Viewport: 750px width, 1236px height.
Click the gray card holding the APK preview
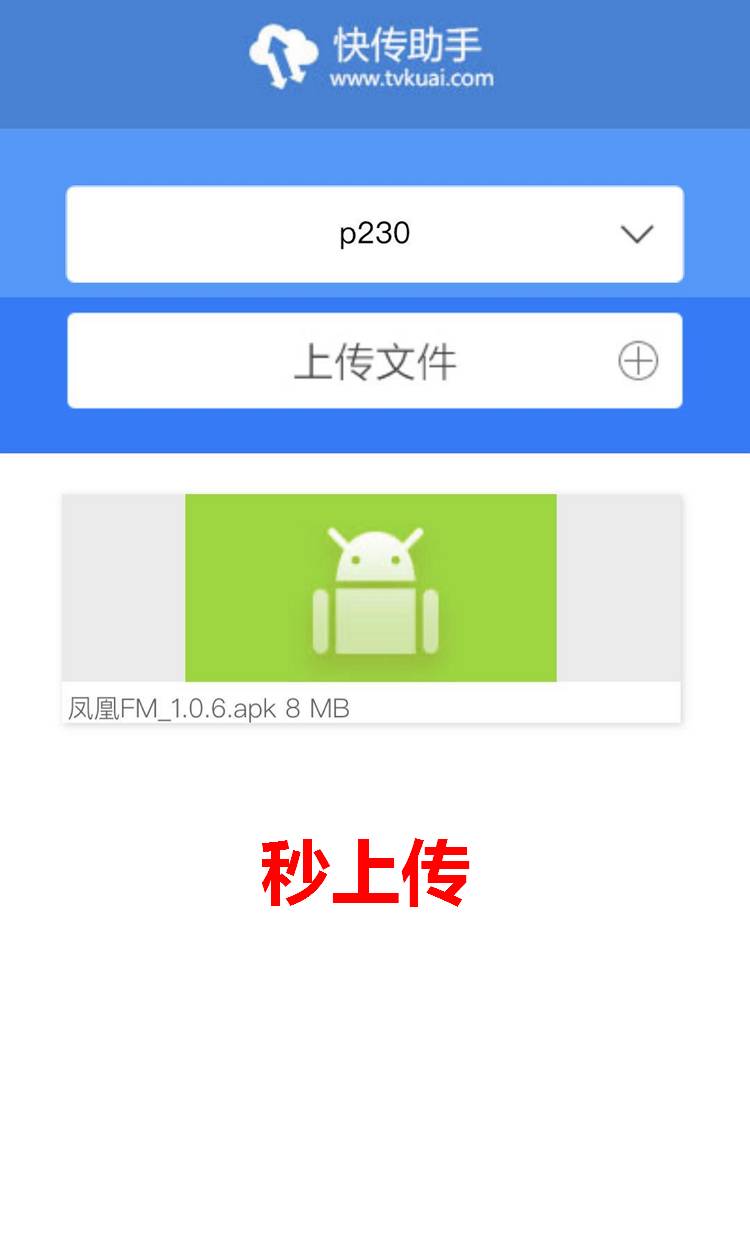(120, 588)
